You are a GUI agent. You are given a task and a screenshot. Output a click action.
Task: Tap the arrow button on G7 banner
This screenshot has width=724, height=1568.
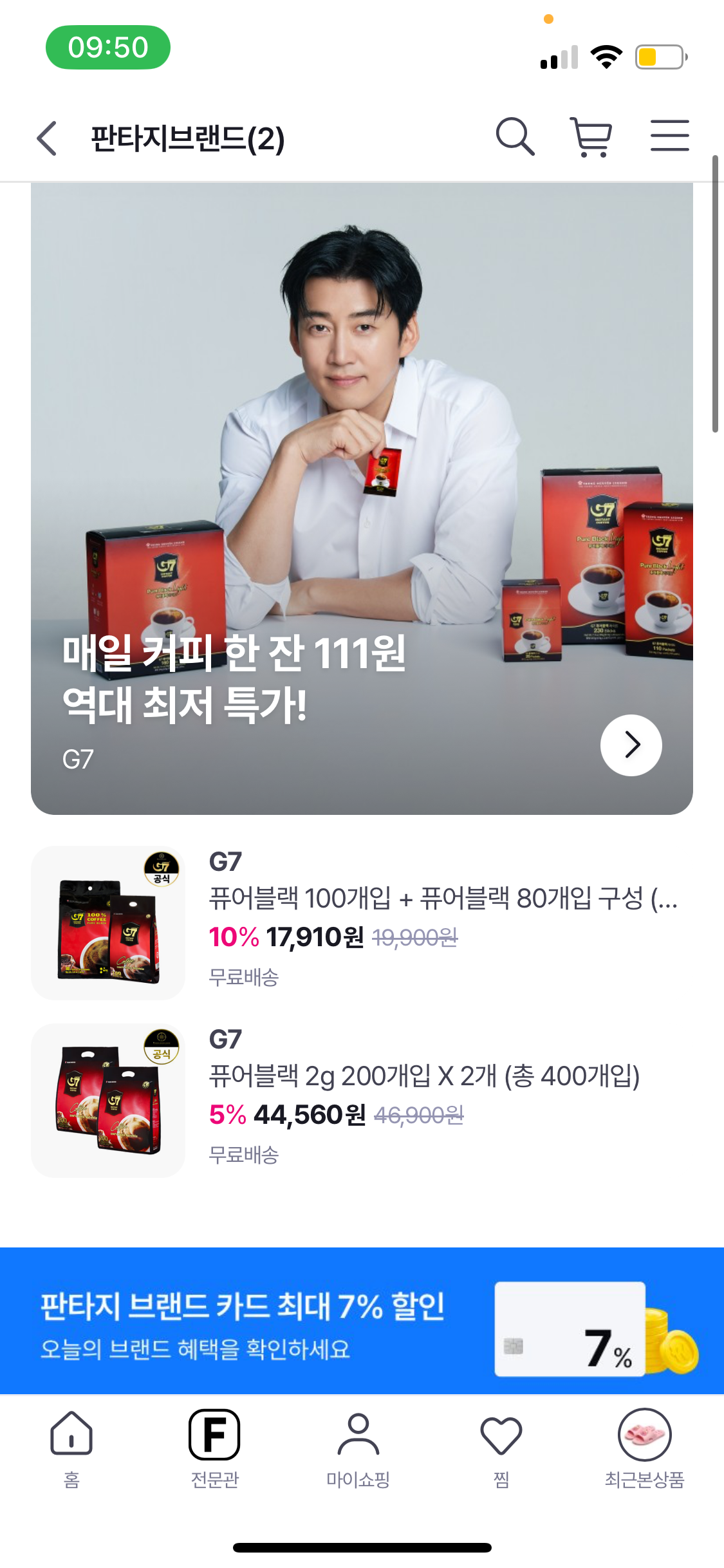631,745
